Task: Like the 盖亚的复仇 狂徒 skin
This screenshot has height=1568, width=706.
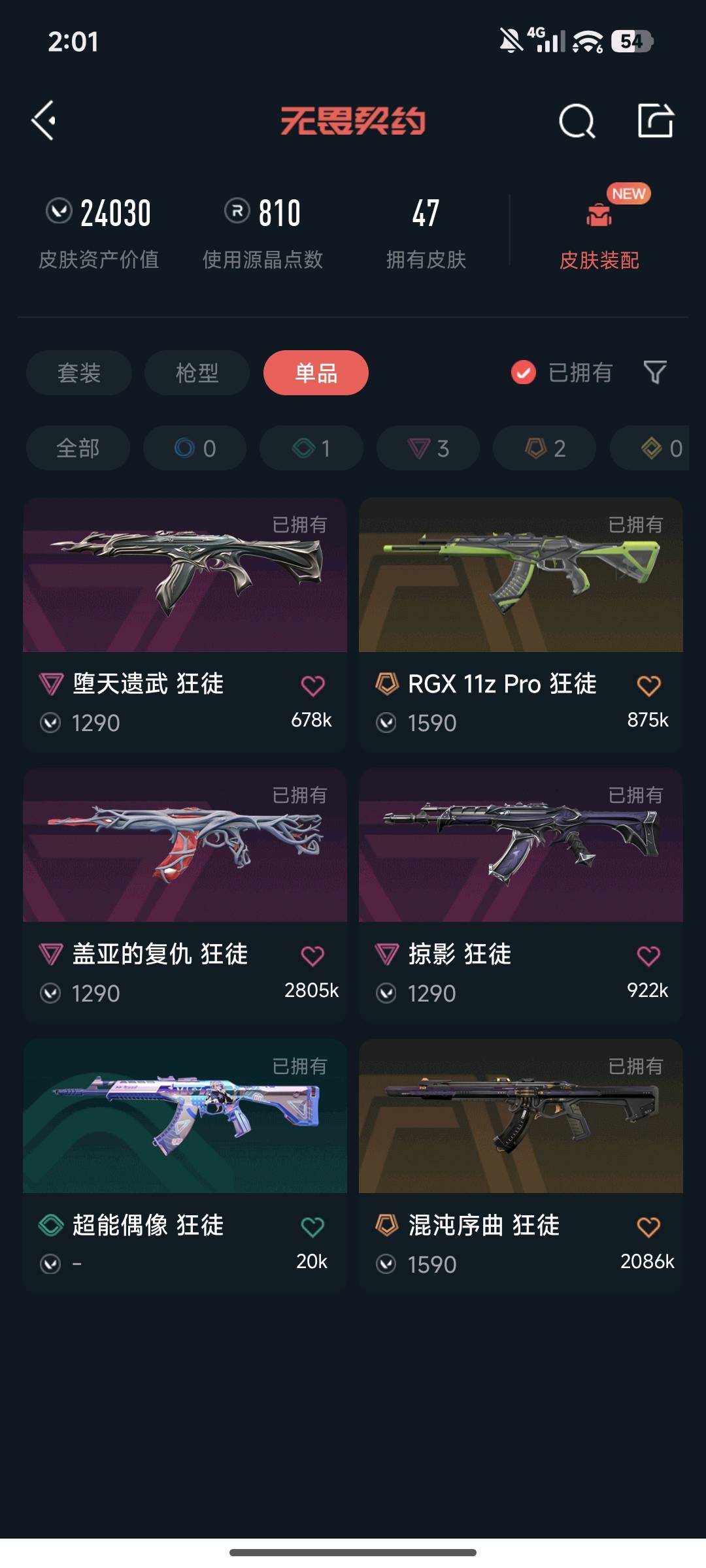Action: [x=312, y=956]
